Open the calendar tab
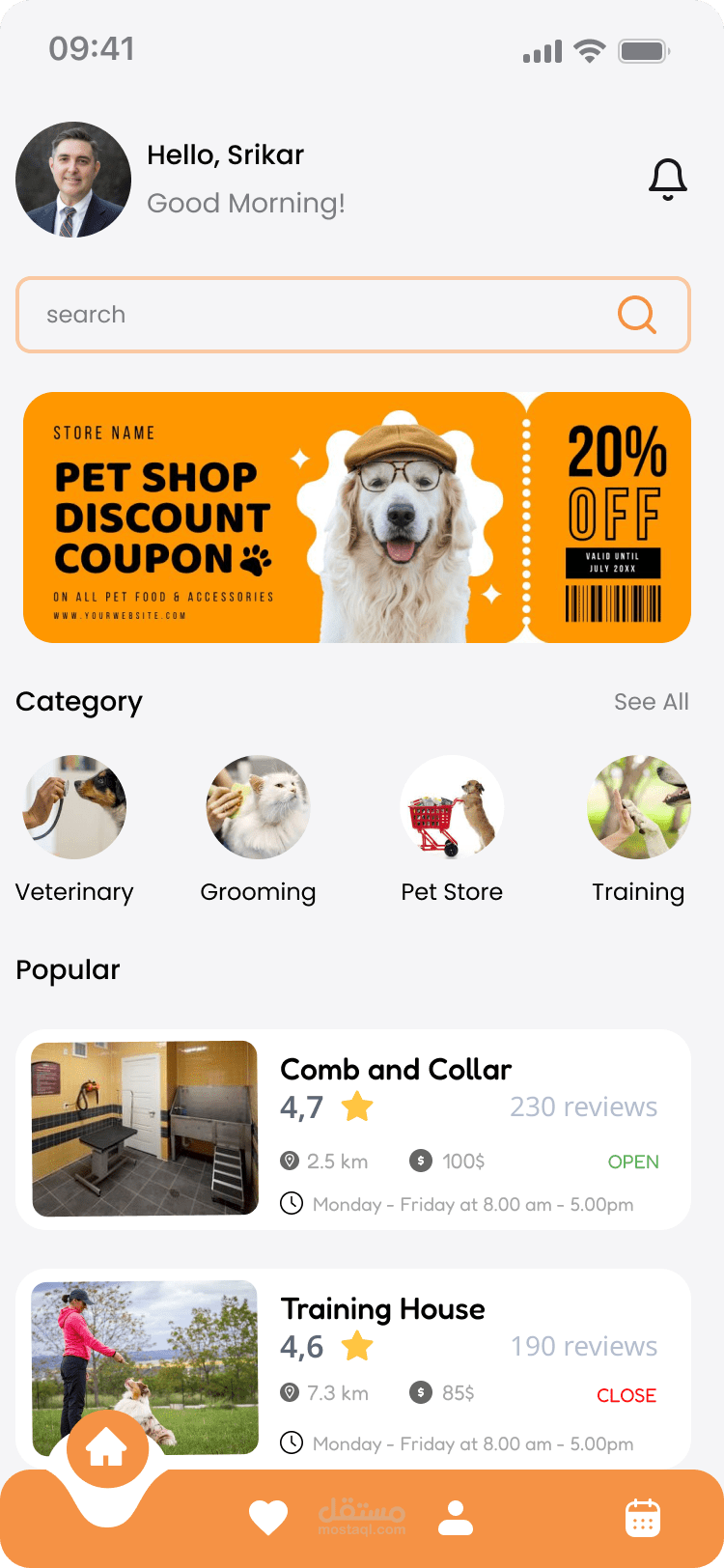The height and width of the screenshot is (1568, 724). [x=643, y=1518]
